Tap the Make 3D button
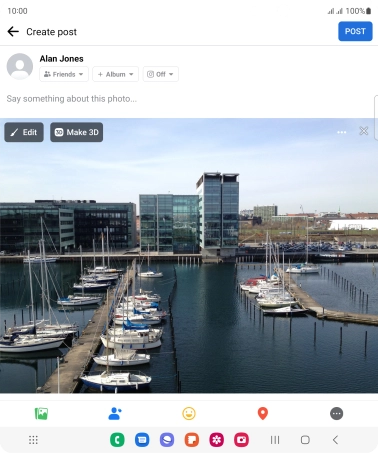This screenshot has height=453, width=378. pos(76,132)
